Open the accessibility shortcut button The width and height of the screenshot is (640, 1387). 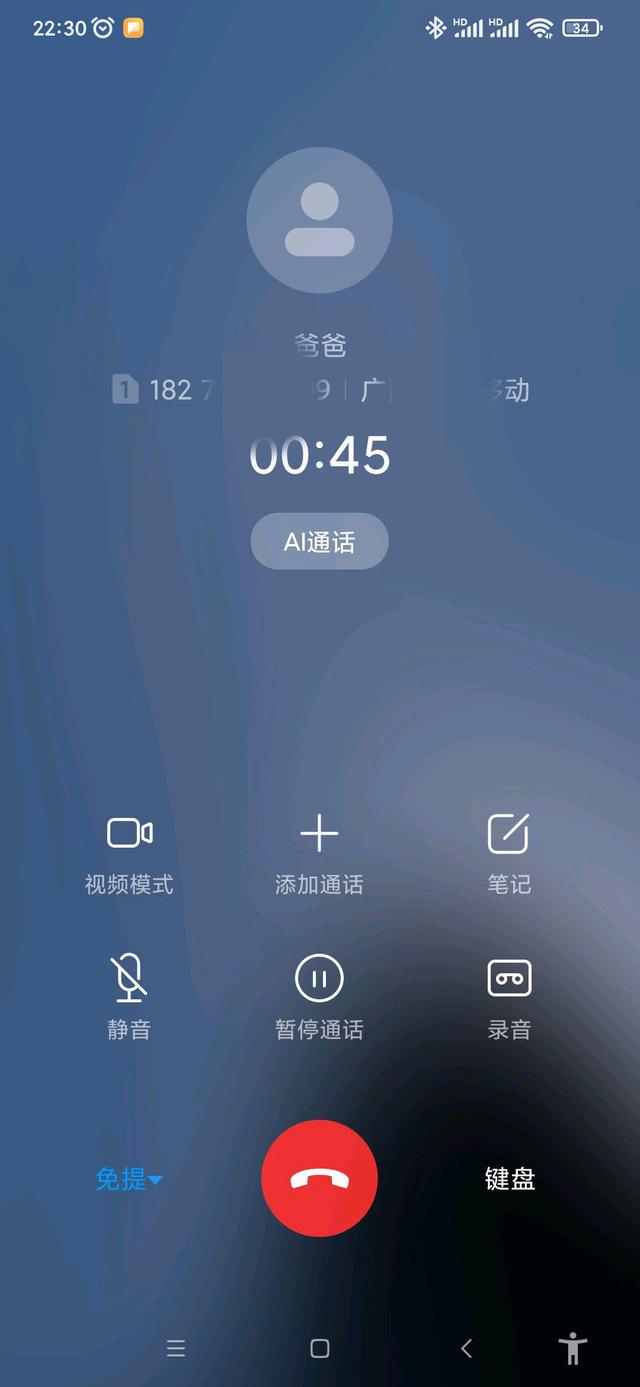tap(573, 1348)
